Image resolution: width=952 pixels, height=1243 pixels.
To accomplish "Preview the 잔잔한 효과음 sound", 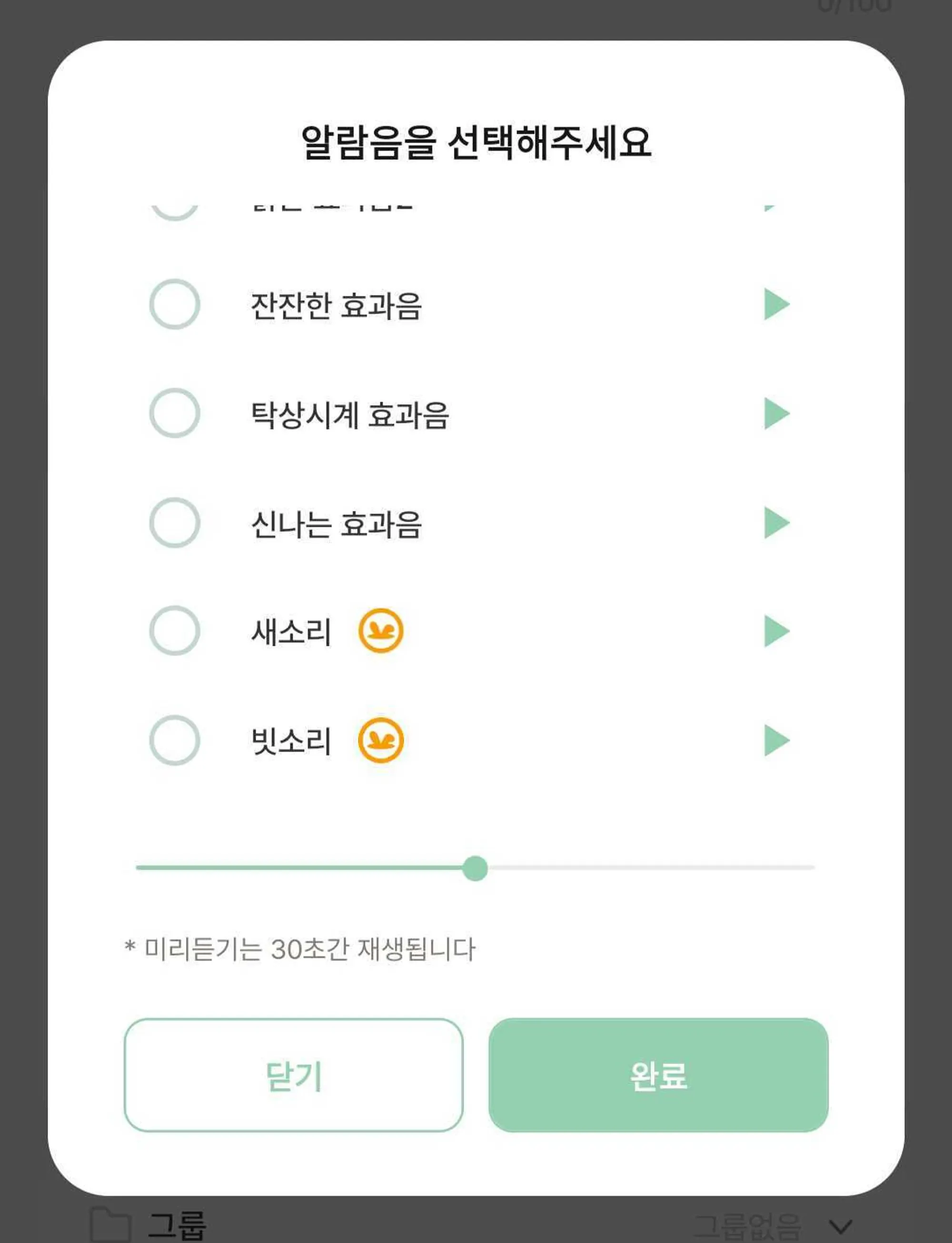I will point(776,304).
